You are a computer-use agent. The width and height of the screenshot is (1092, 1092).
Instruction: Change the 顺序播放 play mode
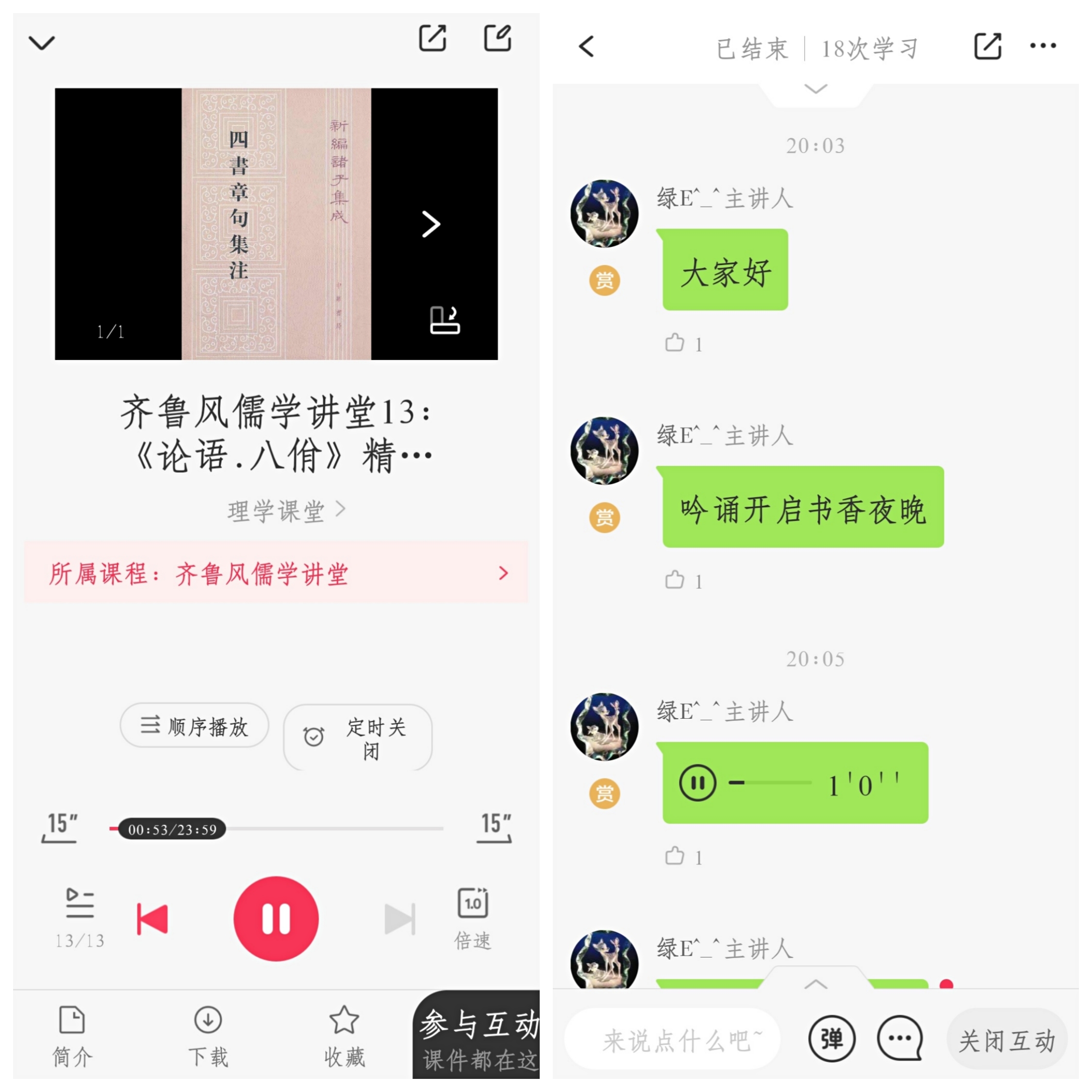point(195,726)
